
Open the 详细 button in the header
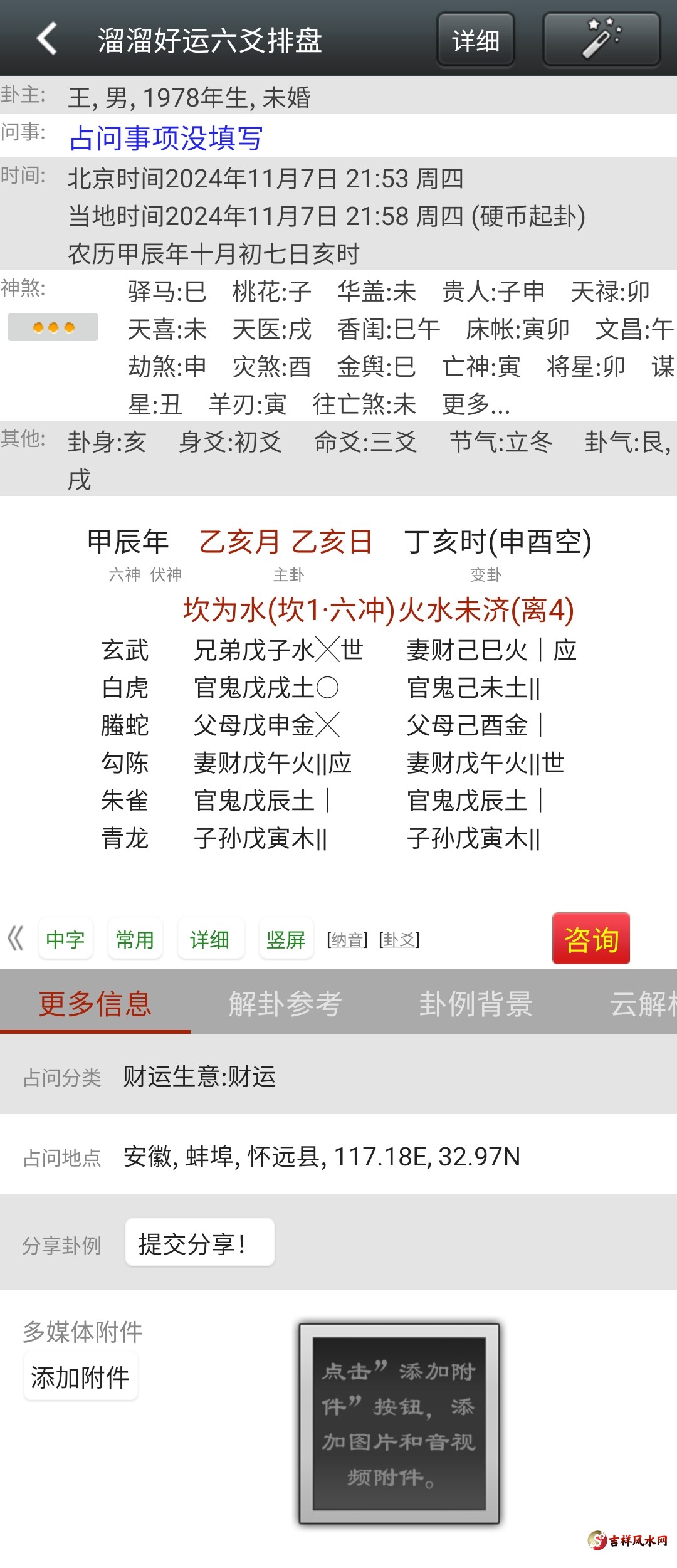476,40
